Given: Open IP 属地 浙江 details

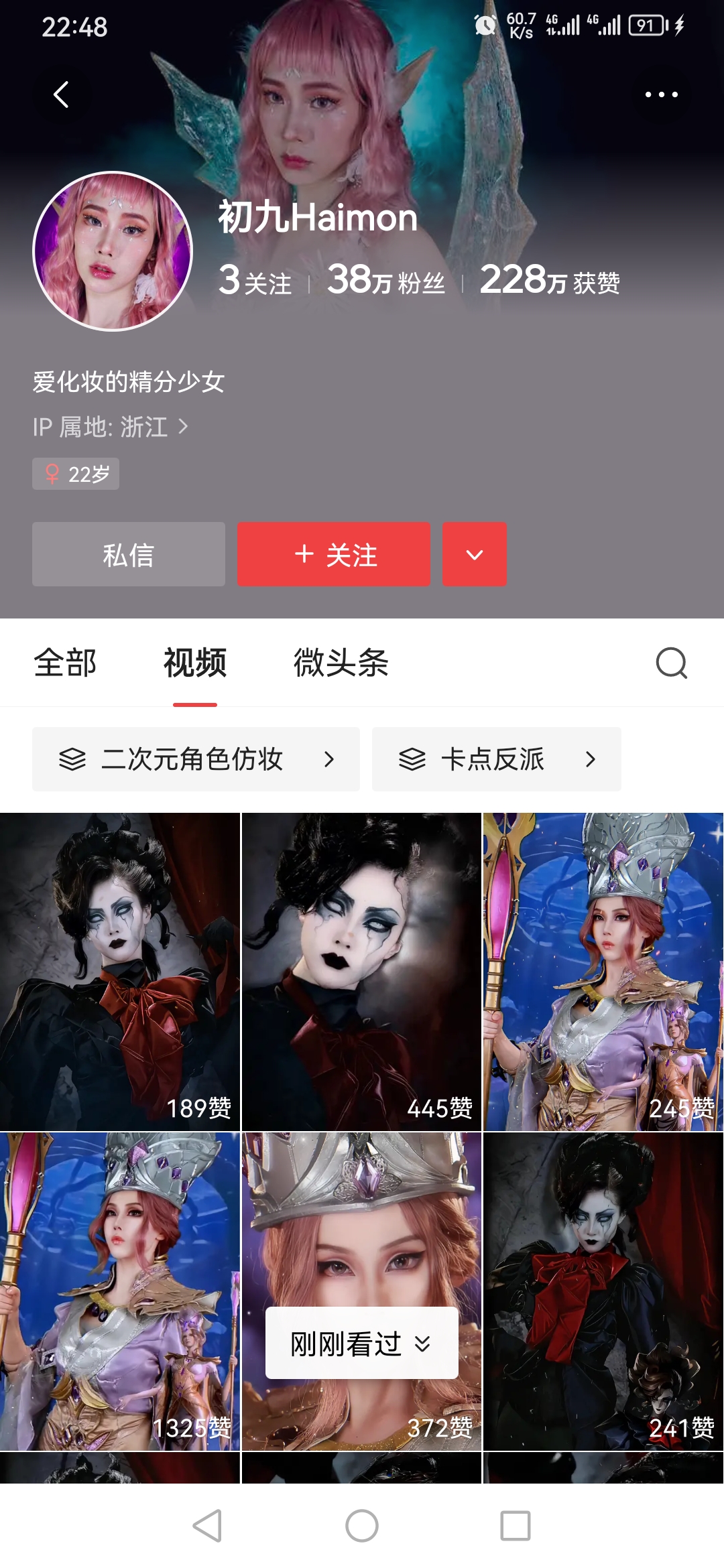Looking at the screenshot, I should pyautogui.click(x=111, y=427).
